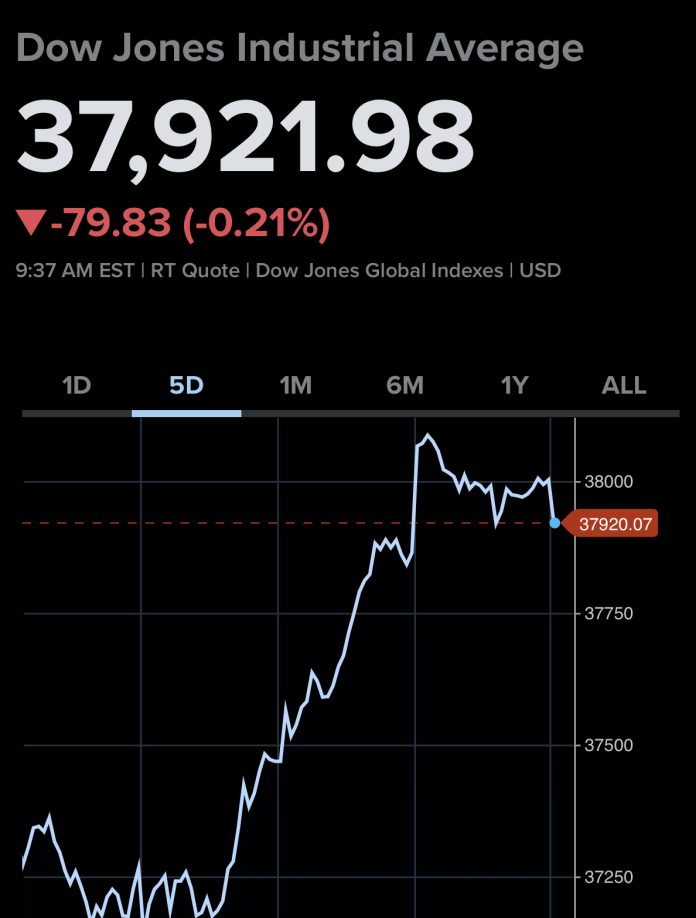
Task: Select the 5D time range tab
Action: (x=186, y=386)
